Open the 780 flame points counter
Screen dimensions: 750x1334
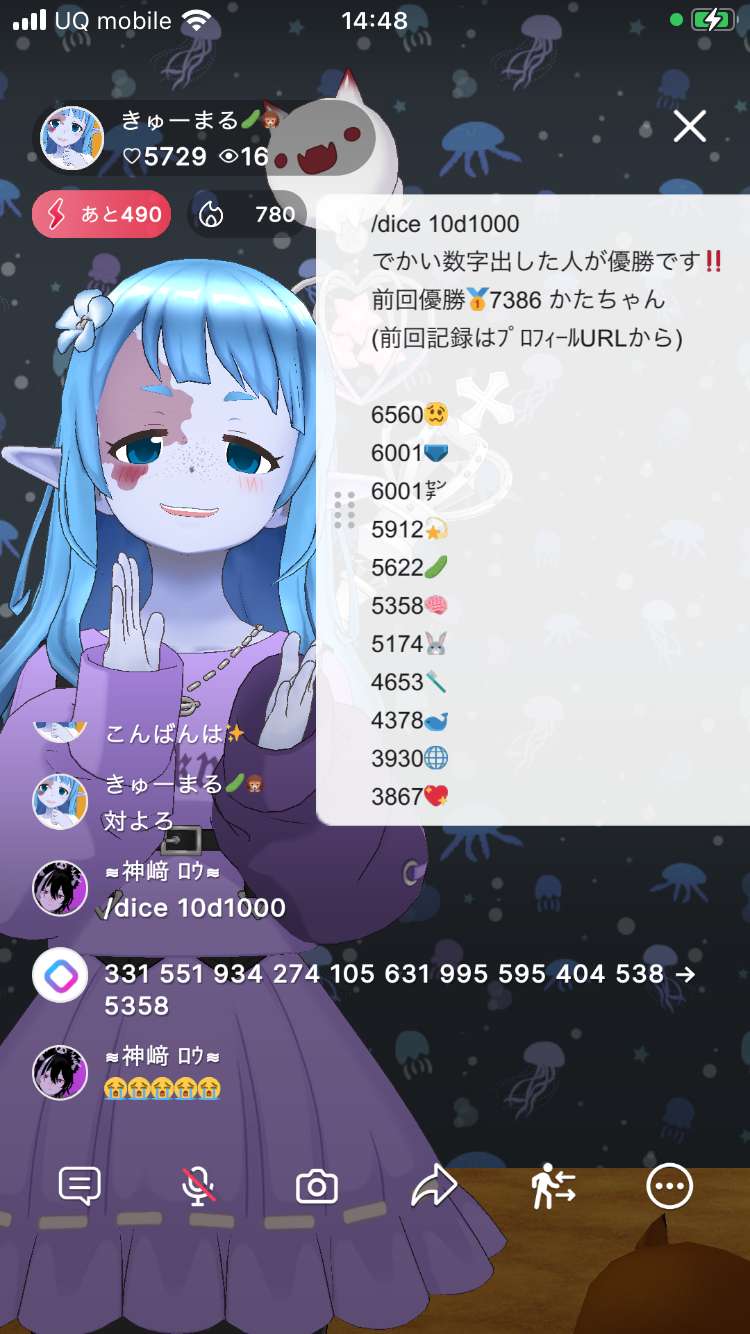click(247, 214)
